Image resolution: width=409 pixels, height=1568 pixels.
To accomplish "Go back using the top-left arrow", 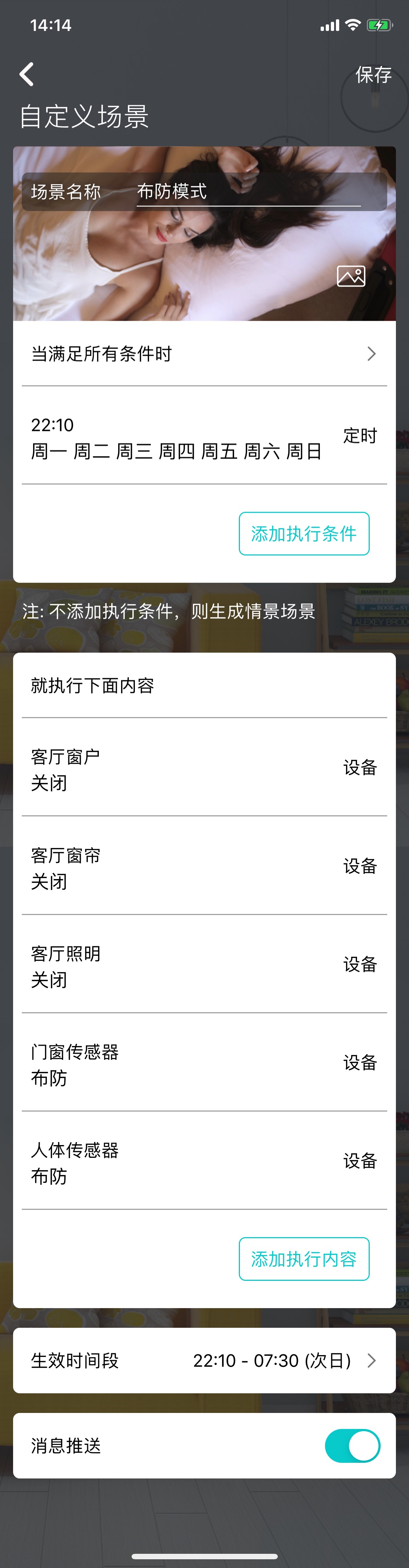I will 27,74.
